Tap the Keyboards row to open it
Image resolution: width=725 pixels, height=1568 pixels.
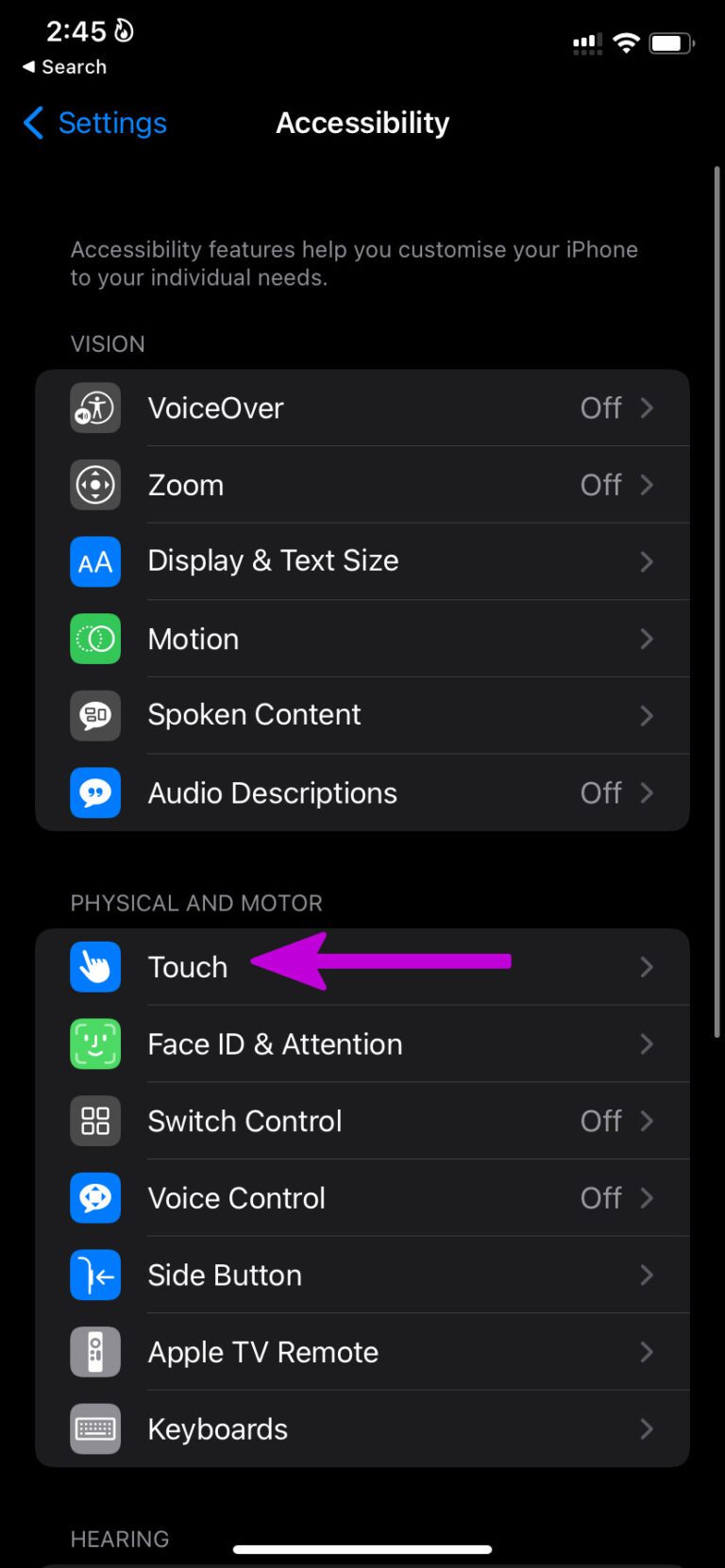point(378,1428)
